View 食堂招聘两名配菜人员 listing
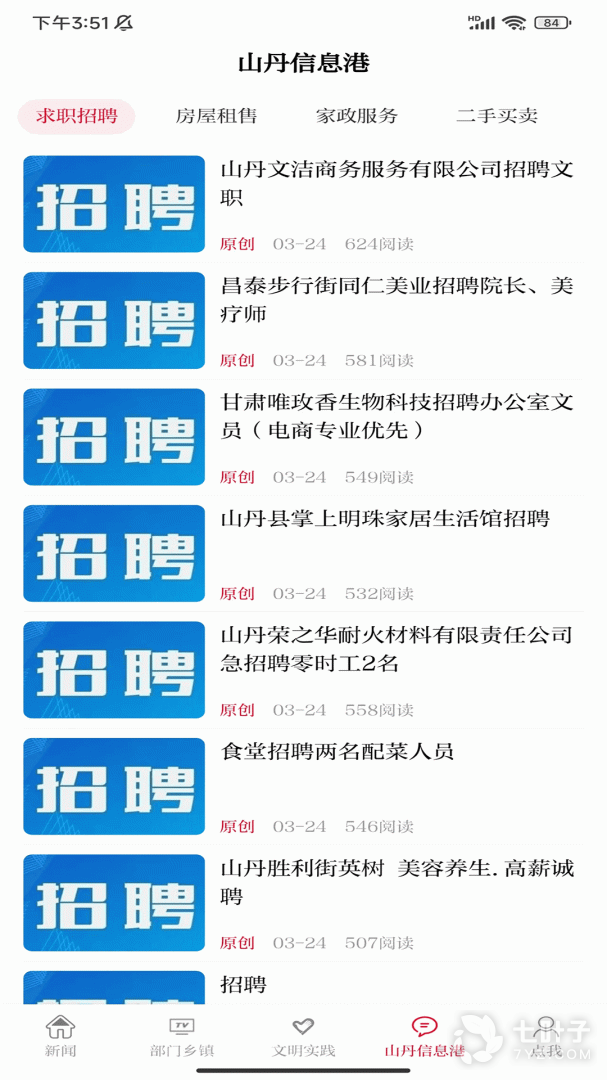The width and height of the screenshot is (607, 1080). (x=337, y=752)
